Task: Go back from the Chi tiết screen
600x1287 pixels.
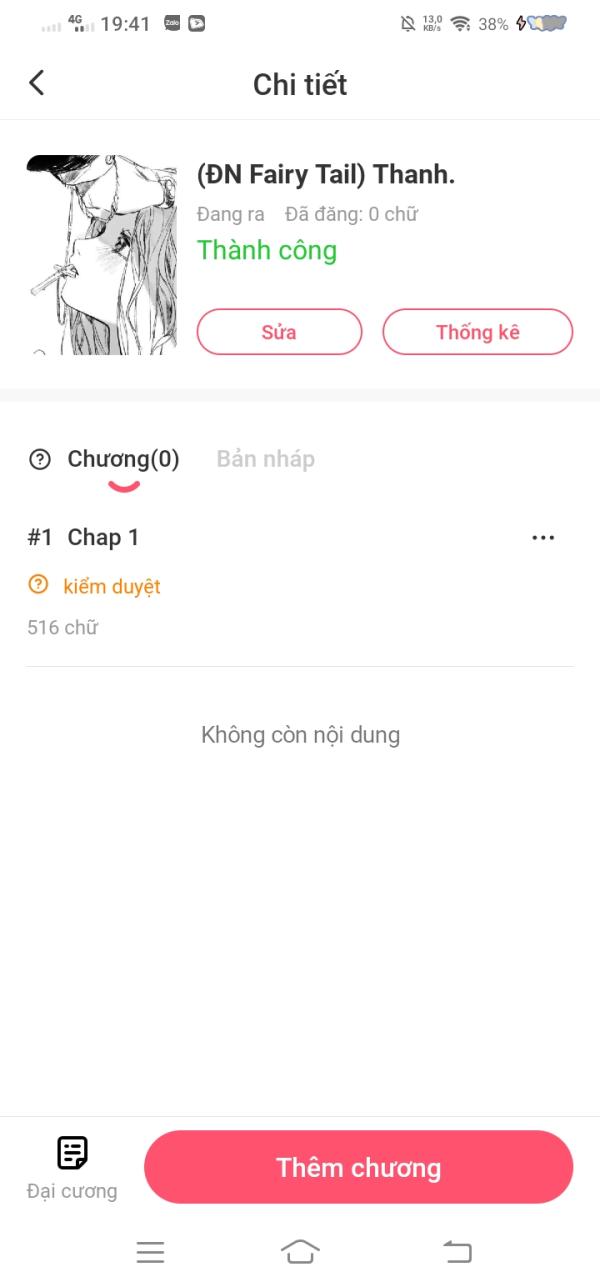Action: point(37,83)
